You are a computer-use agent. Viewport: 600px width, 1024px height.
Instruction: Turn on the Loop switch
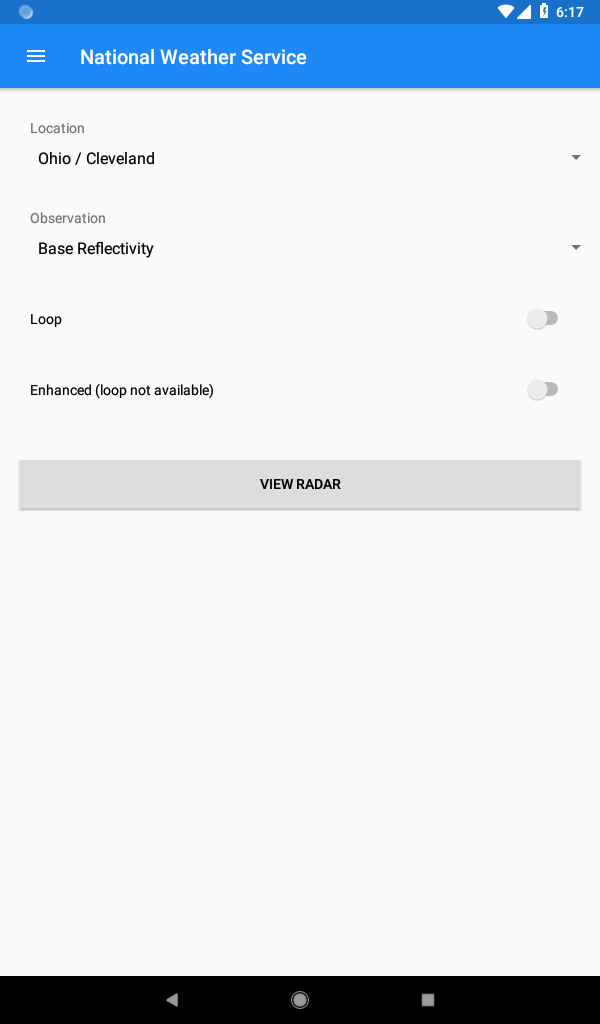click(543, 319)
